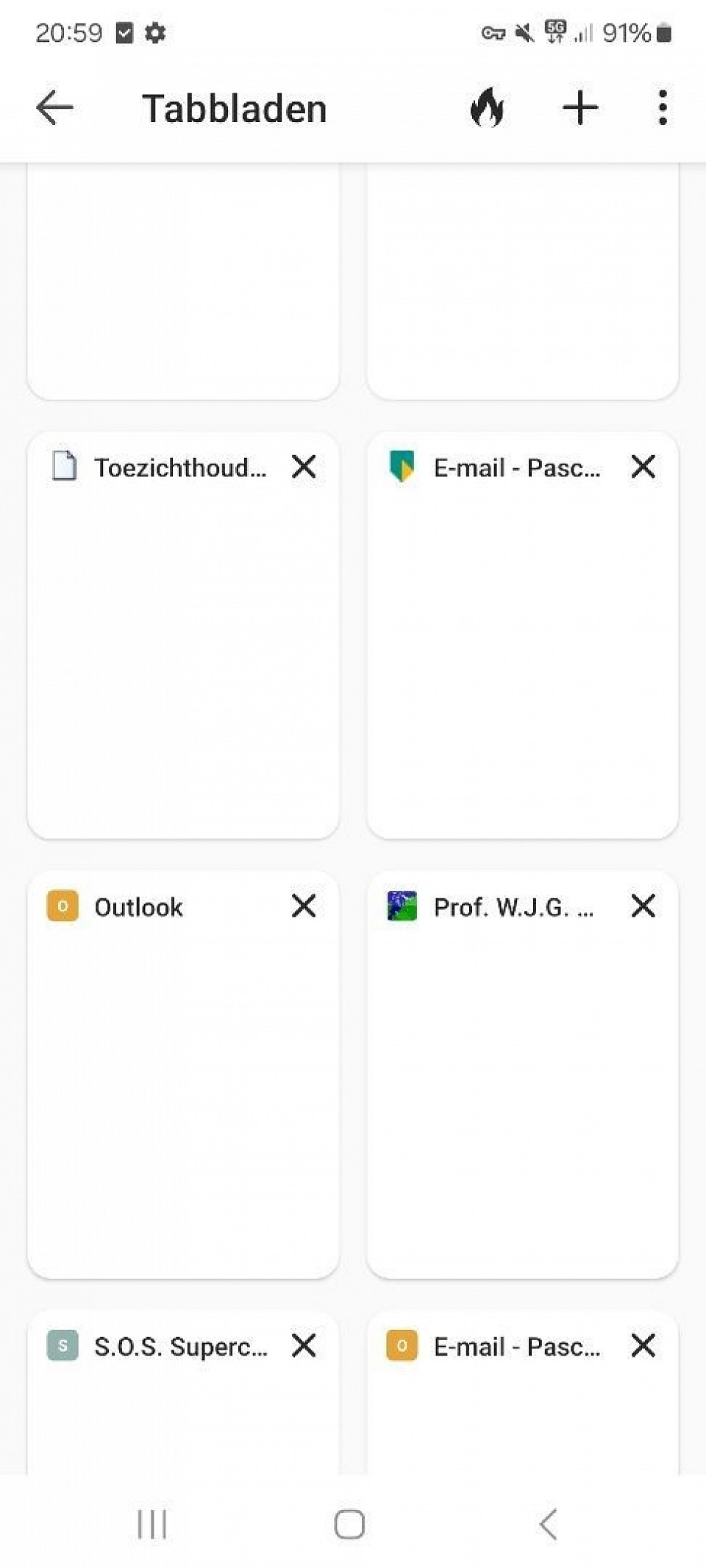
Task: Open the E-mail tab with green shield icon
Action: [x=522, y=647]
